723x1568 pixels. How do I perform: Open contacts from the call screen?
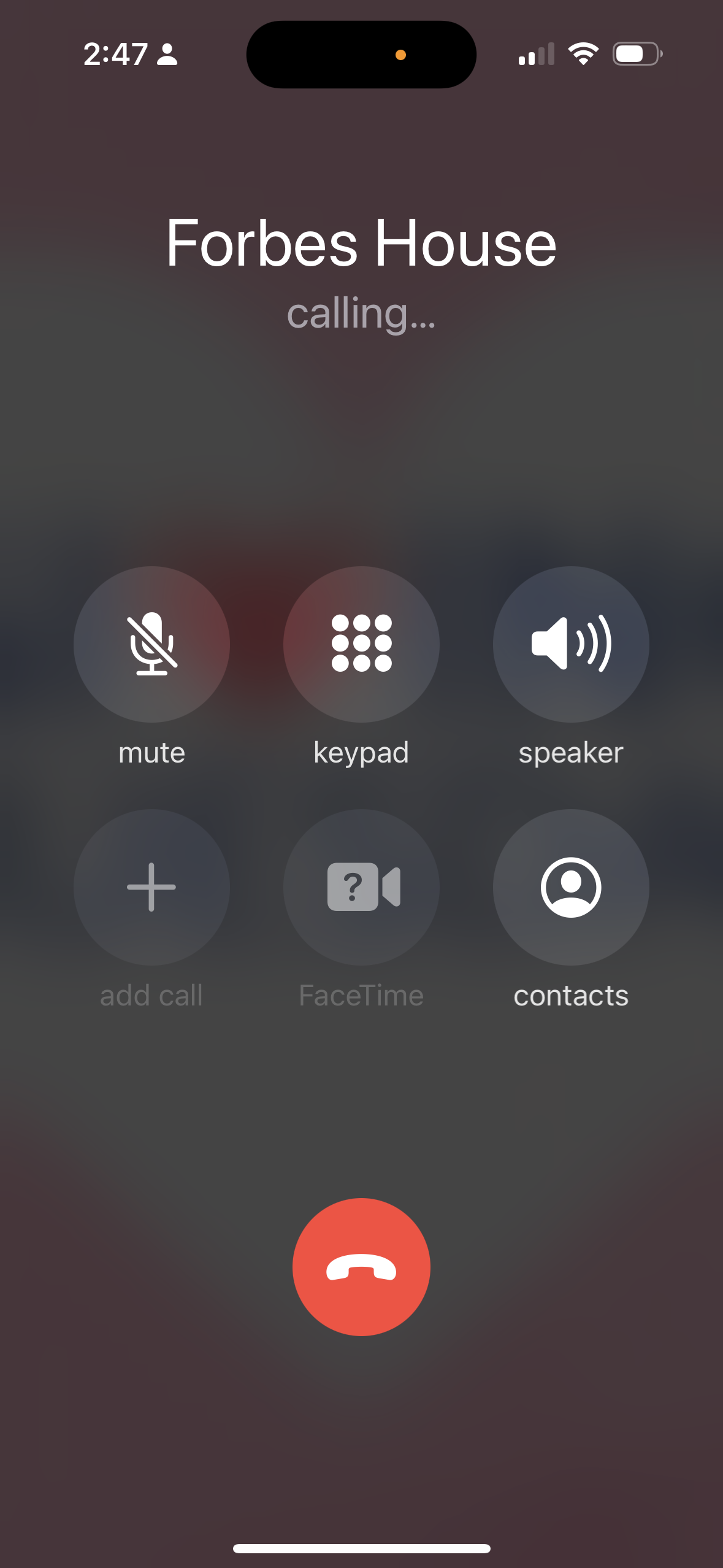click(570, 887)
